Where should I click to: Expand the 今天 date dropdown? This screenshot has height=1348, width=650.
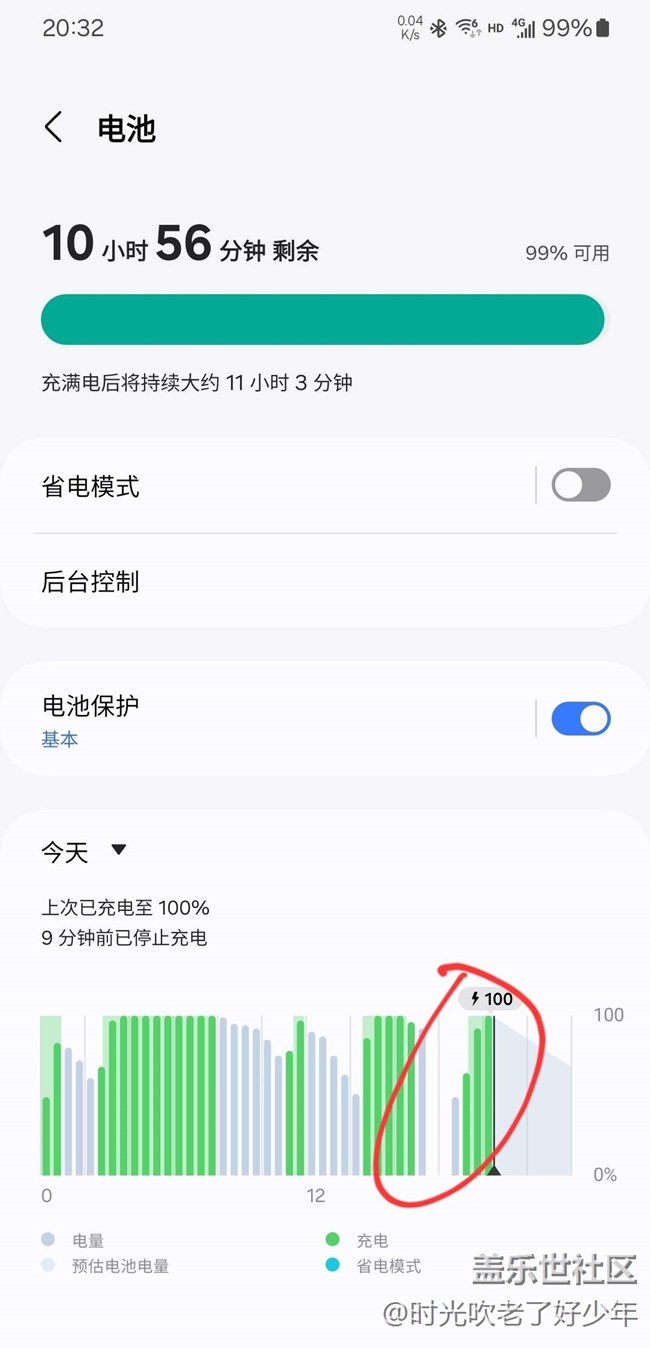[x=85, y=852]
